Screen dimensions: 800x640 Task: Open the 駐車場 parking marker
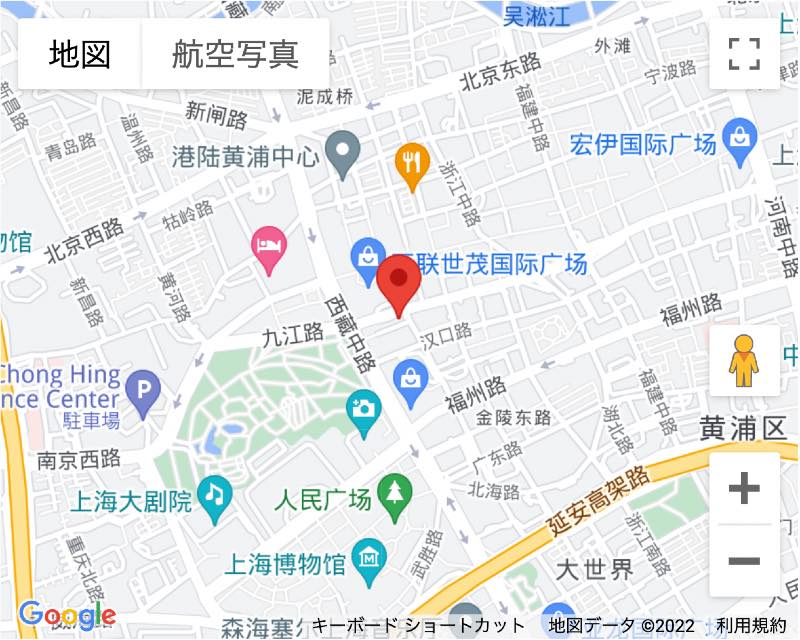pos(144,390)
